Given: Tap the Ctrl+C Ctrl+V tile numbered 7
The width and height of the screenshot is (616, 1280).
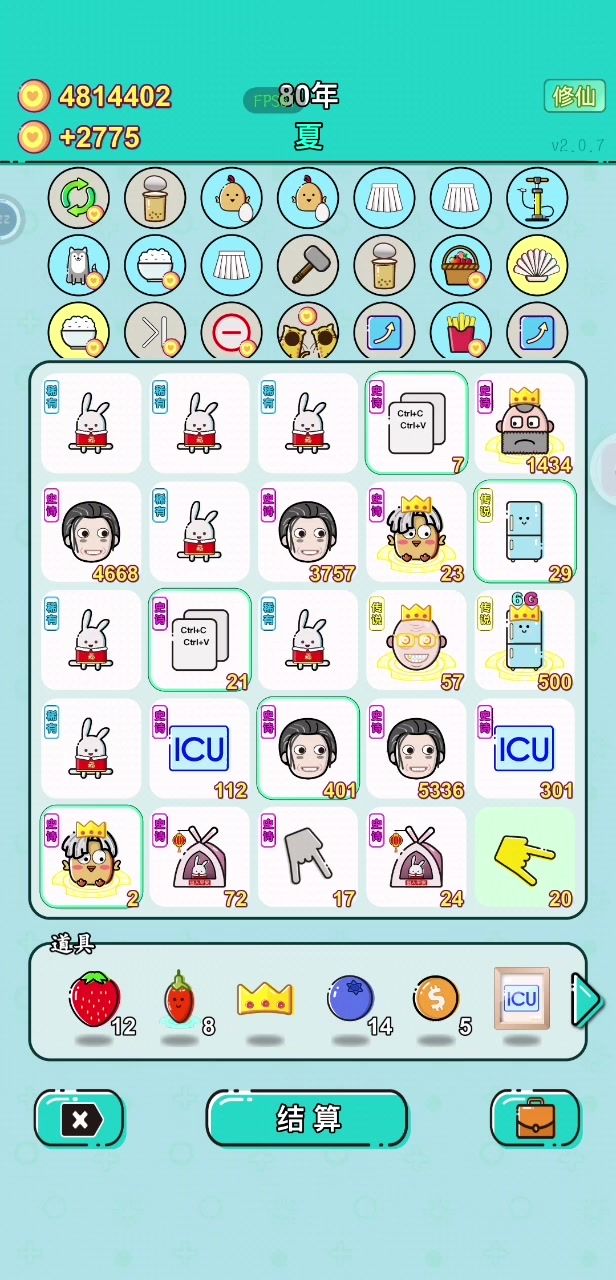Looking at the screenshot, I should pyautogui.click(x=416, y=423).
